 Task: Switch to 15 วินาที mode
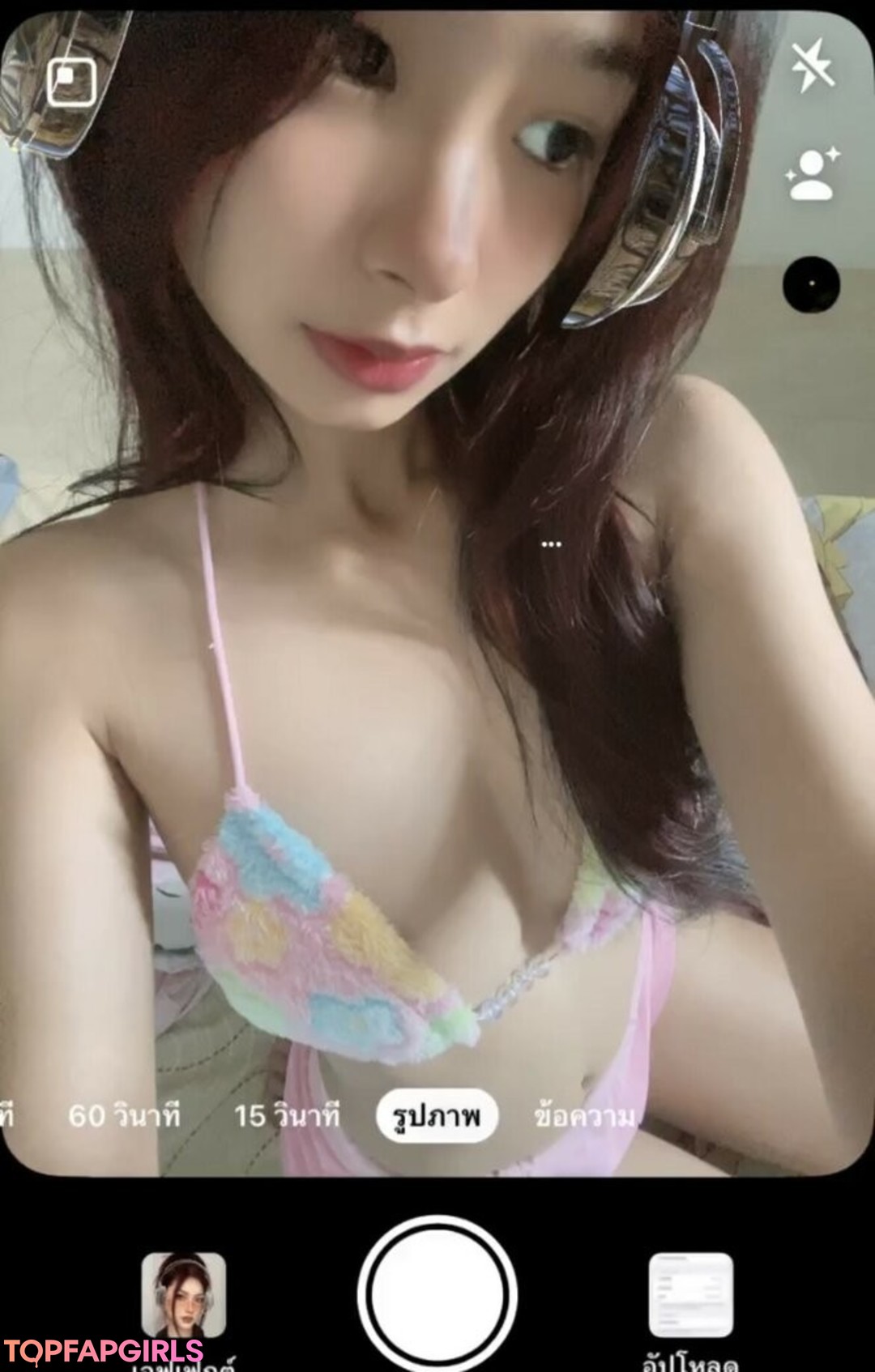coord(287,1116)
